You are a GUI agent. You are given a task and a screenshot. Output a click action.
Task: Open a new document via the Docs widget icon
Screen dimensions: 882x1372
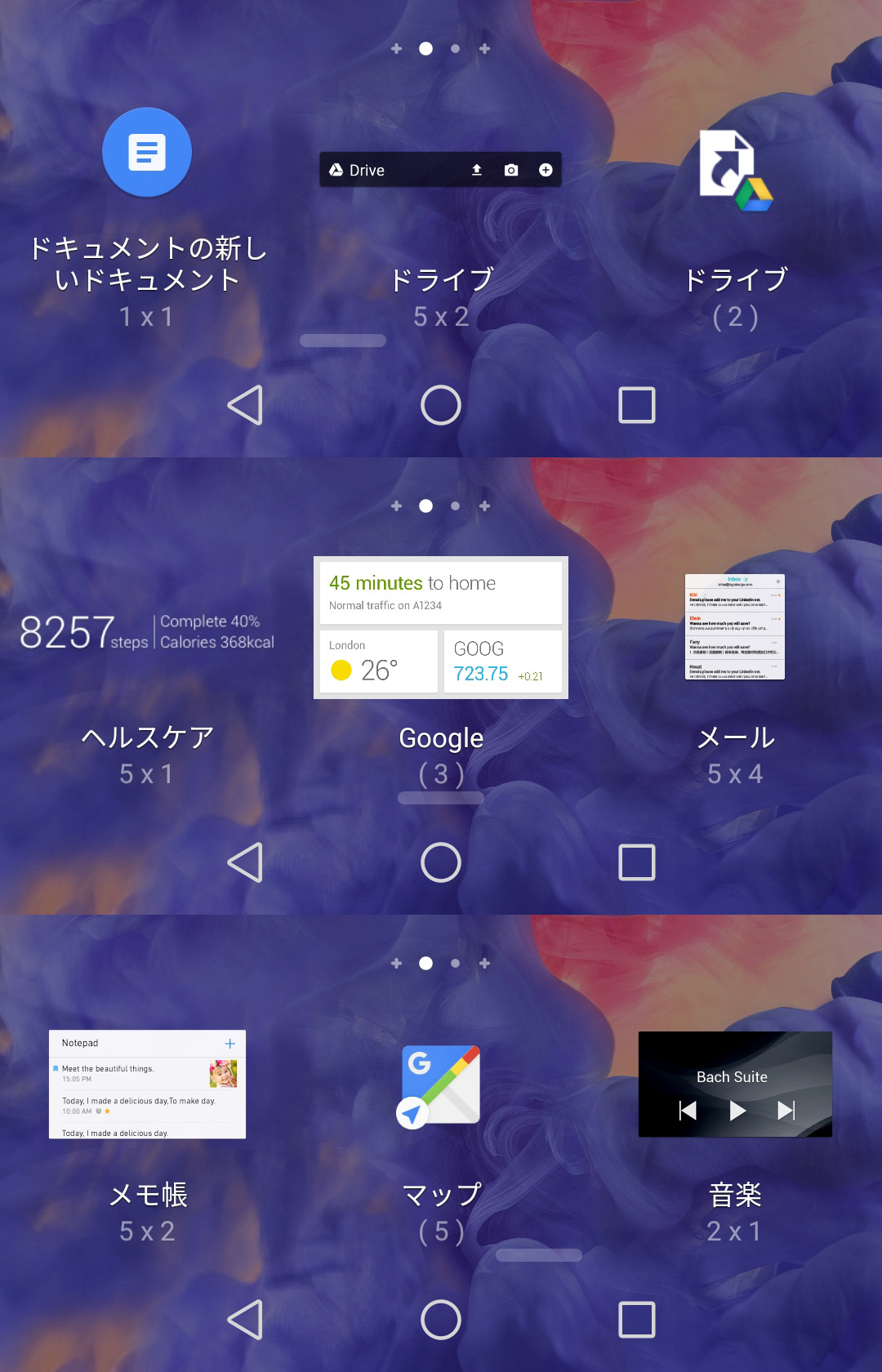click(x=145, y=152)
